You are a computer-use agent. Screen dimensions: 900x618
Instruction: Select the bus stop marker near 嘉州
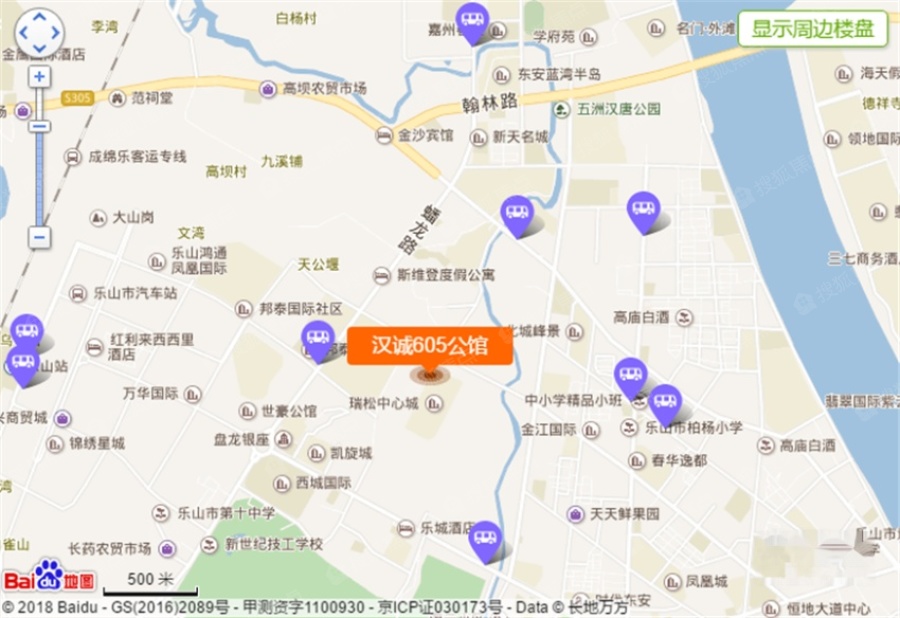point(472,20)
